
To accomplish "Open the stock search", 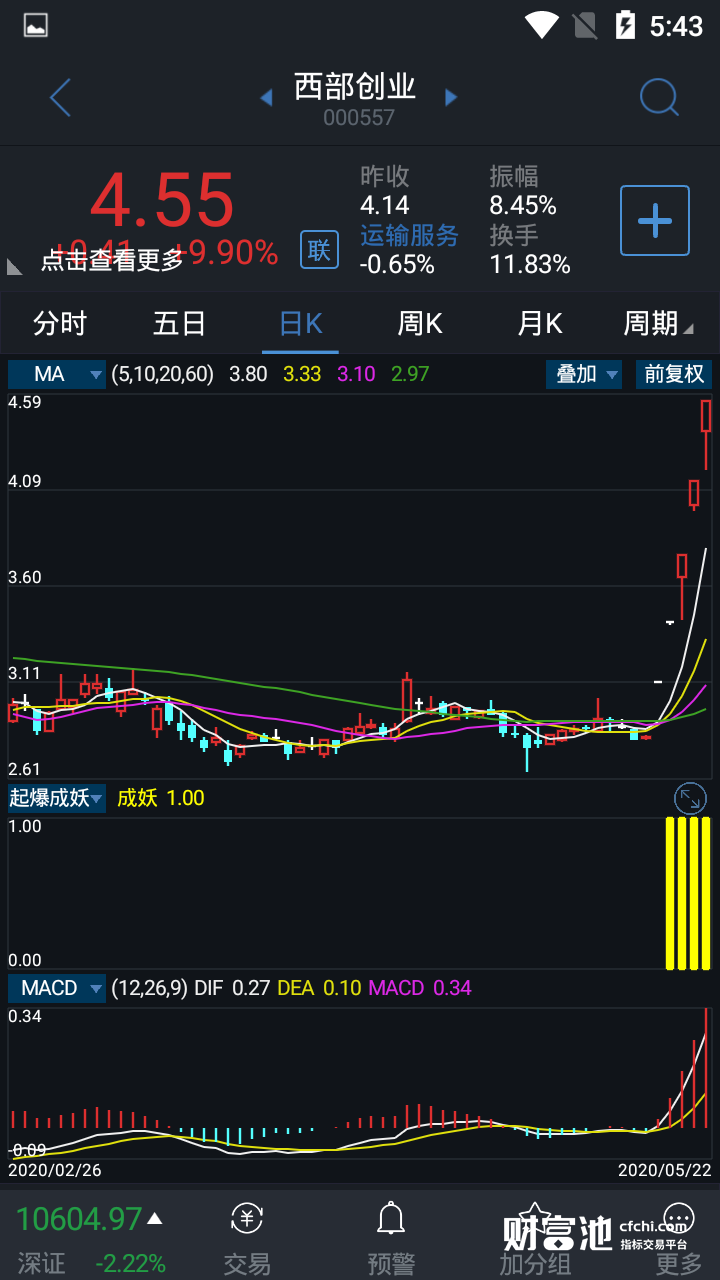I will [x=659, y=98].
